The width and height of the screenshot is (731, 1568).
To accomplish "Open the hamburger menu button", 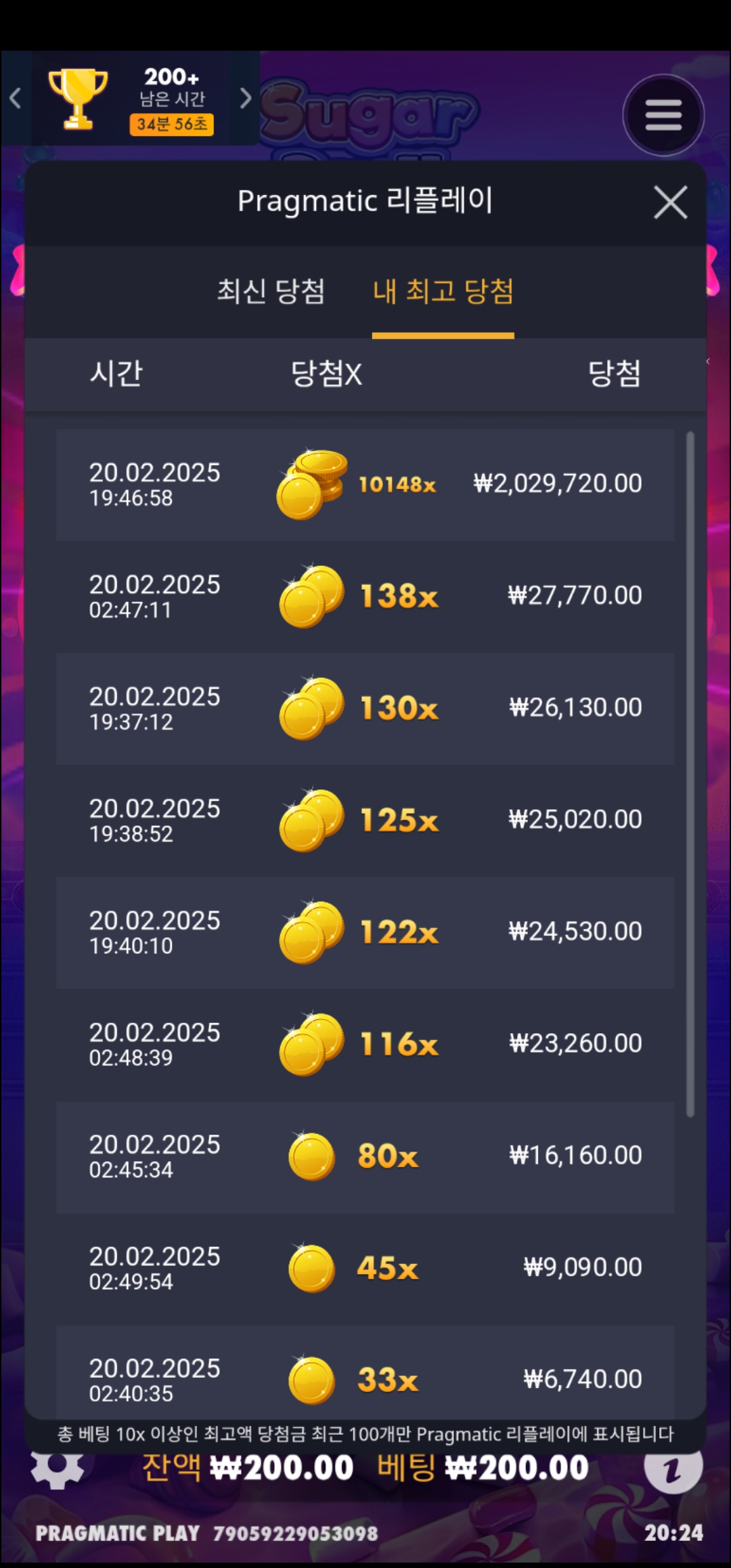I will pyautogui.click(x=663, y=115).
